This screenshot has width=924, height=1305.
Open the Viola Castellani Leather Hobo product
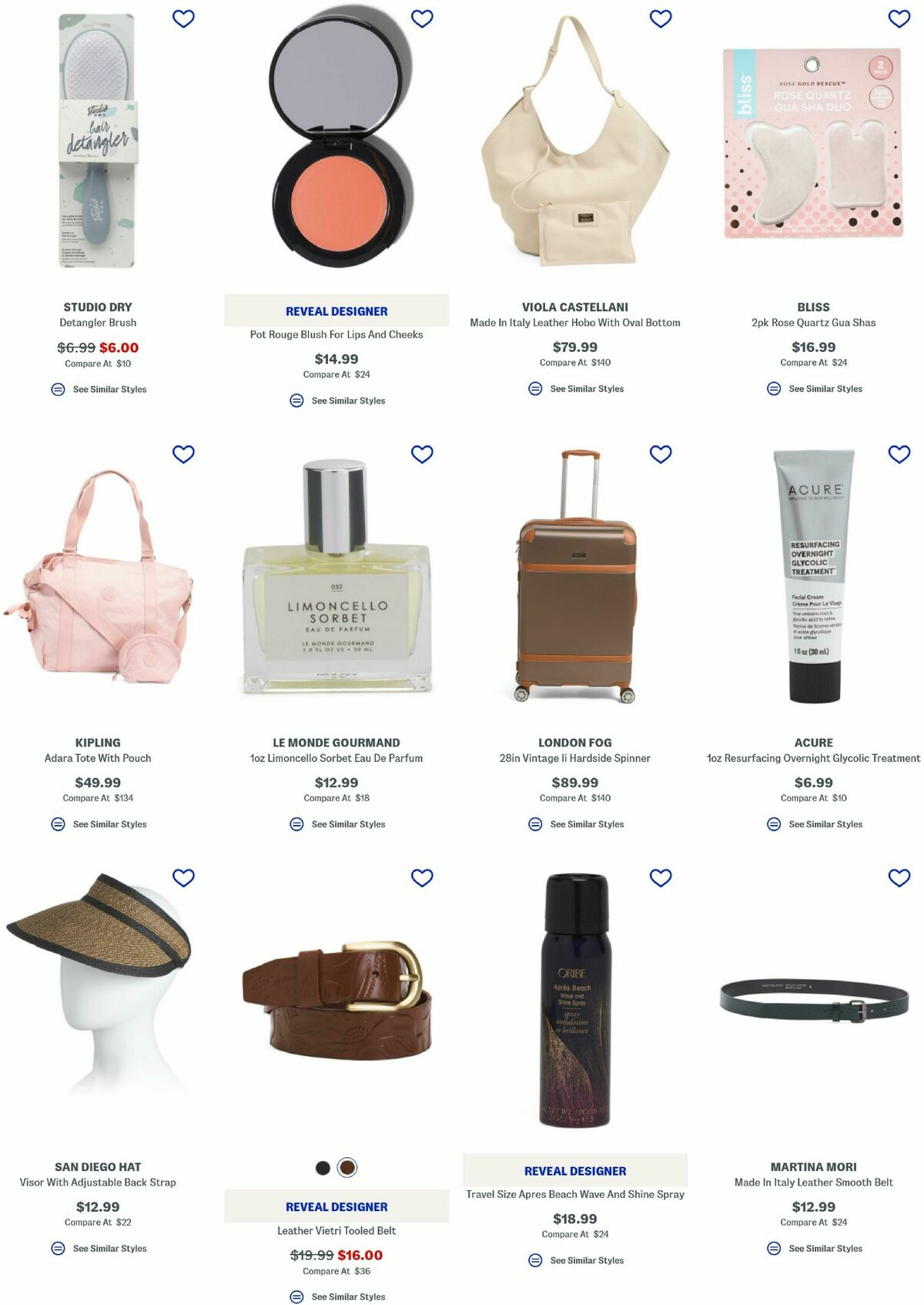574,323
